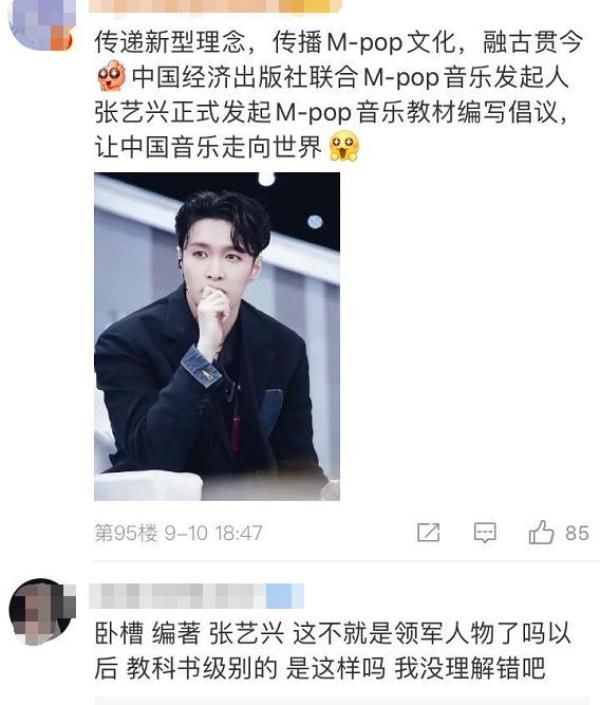The image size is (600, 705).
Task: Open profile avatar beside the 卧槽 编著 comment
Action: pyautogui.click(x=39, y=611)
